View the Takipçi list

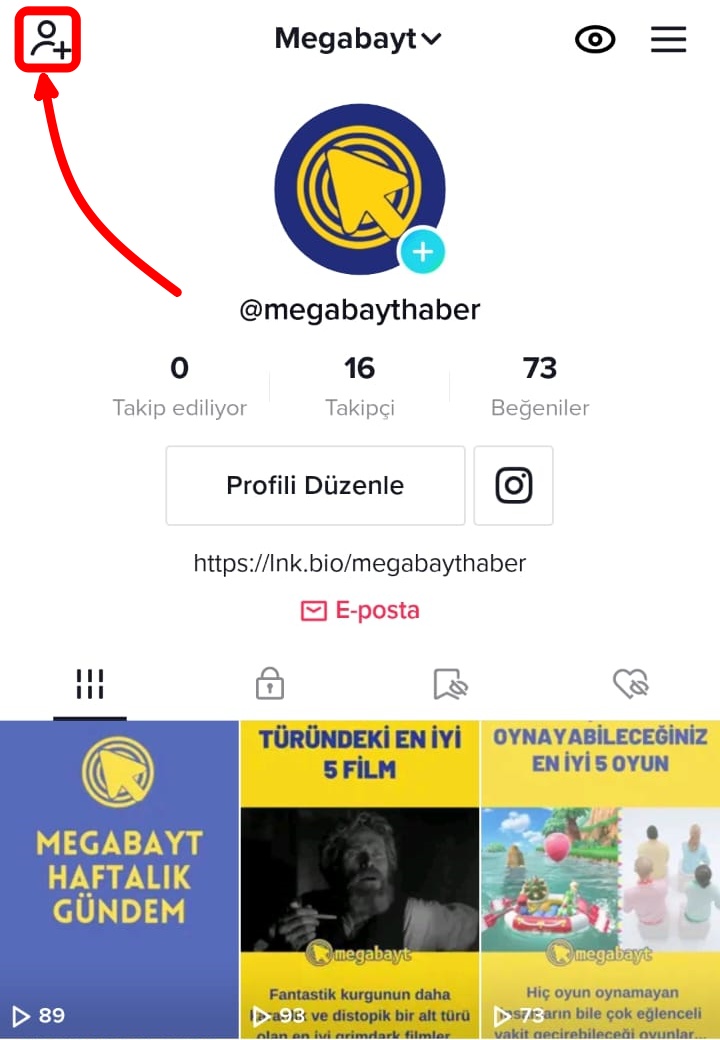click(x=360, y=386)
